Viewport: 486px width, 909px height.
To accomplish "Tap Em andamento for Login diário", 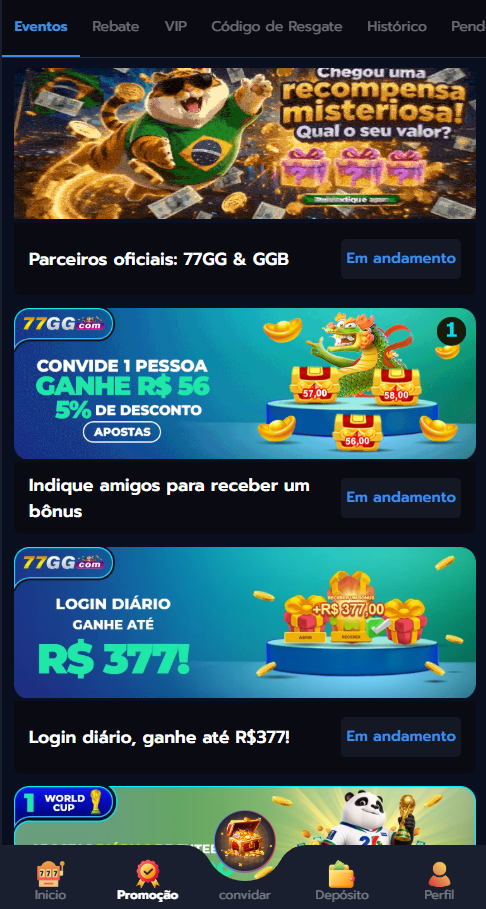I will (x=401, y=737).
